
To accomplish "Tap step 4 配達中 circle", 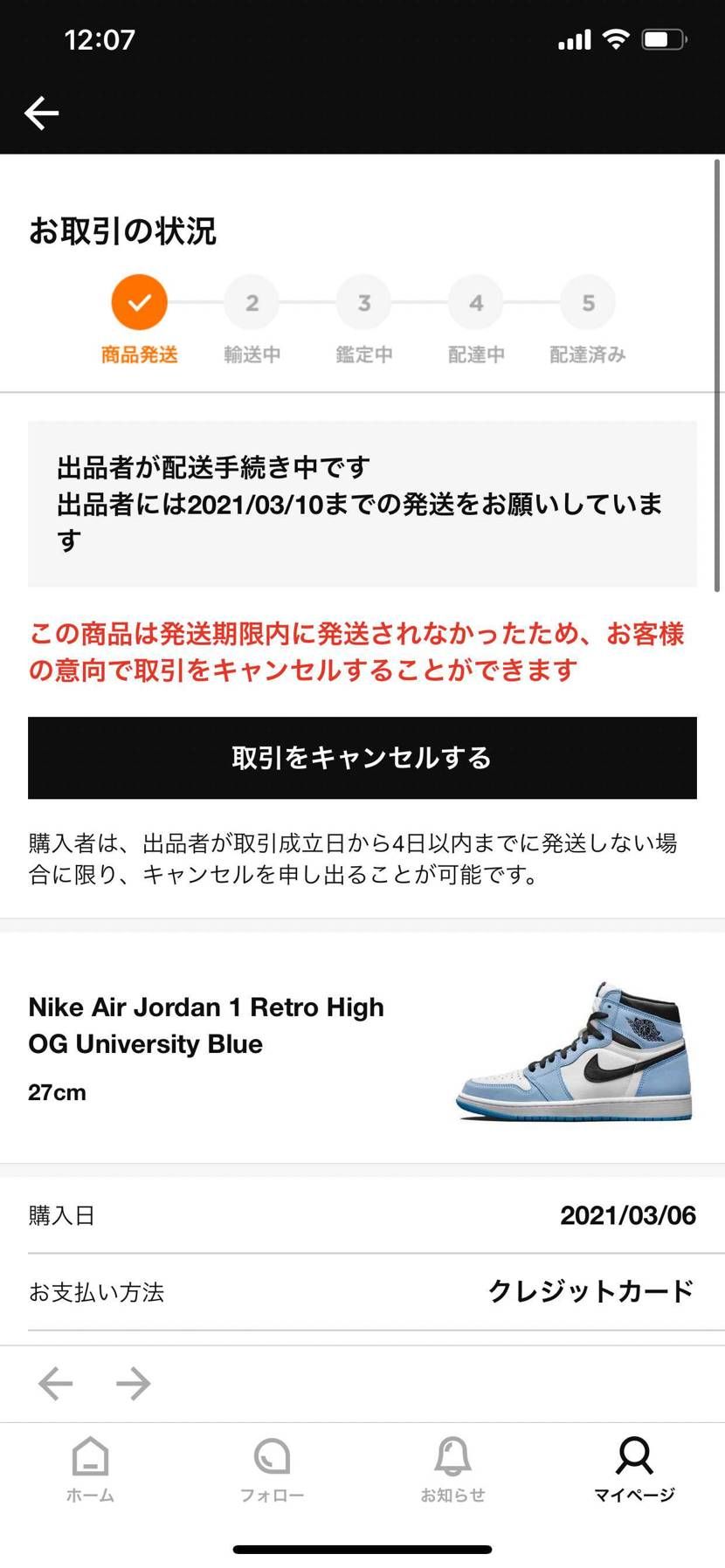I will 475,301.
